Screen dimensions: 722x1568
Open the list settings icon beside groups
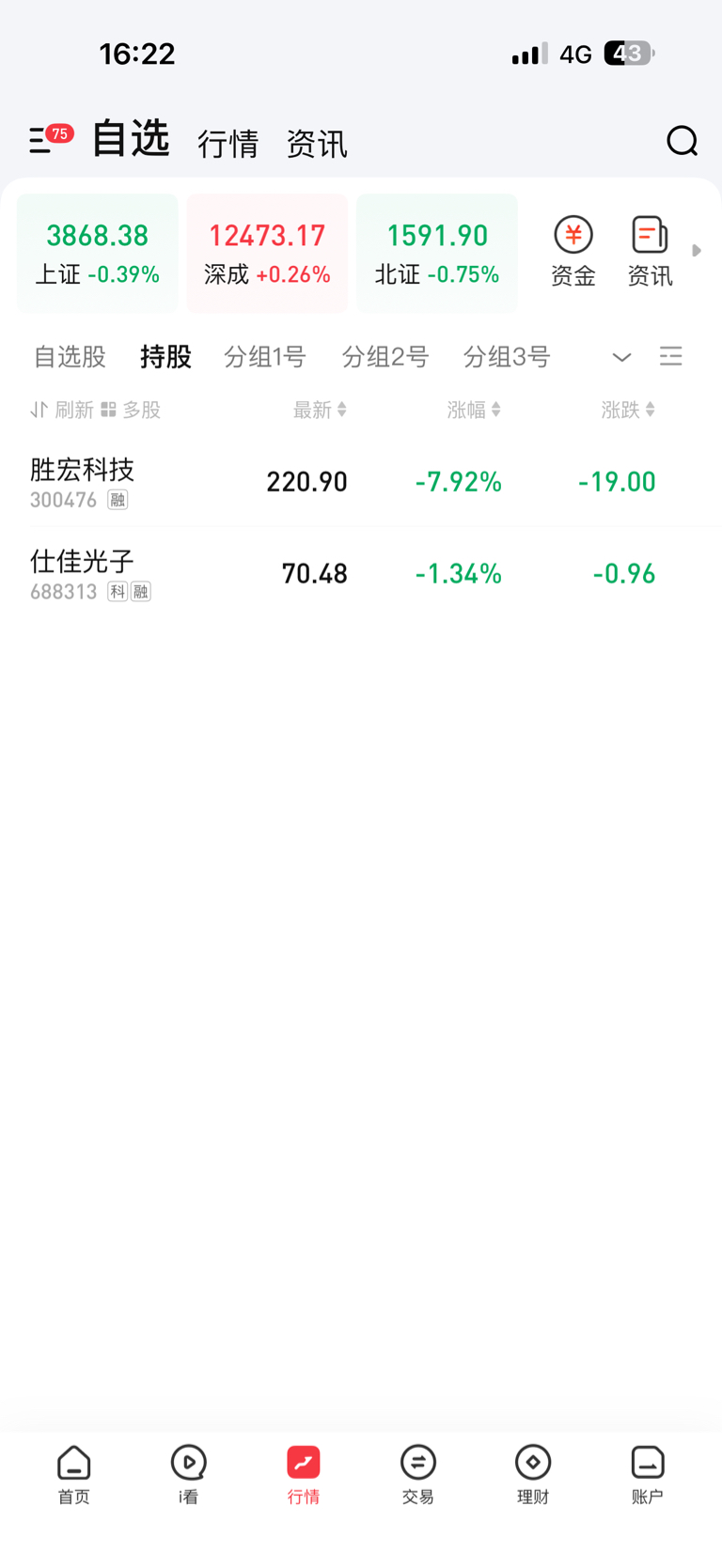point(670,356)
